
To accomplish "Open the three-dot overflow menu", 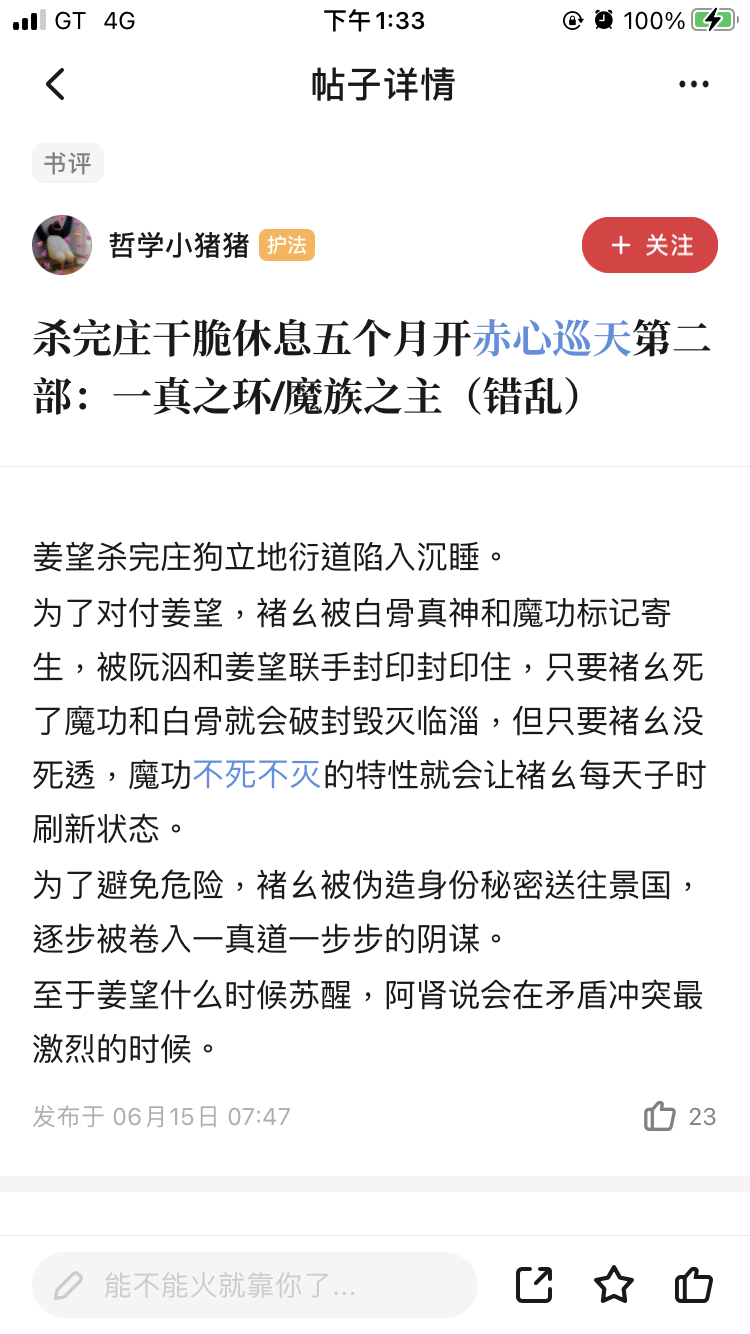I will (693, 85).
